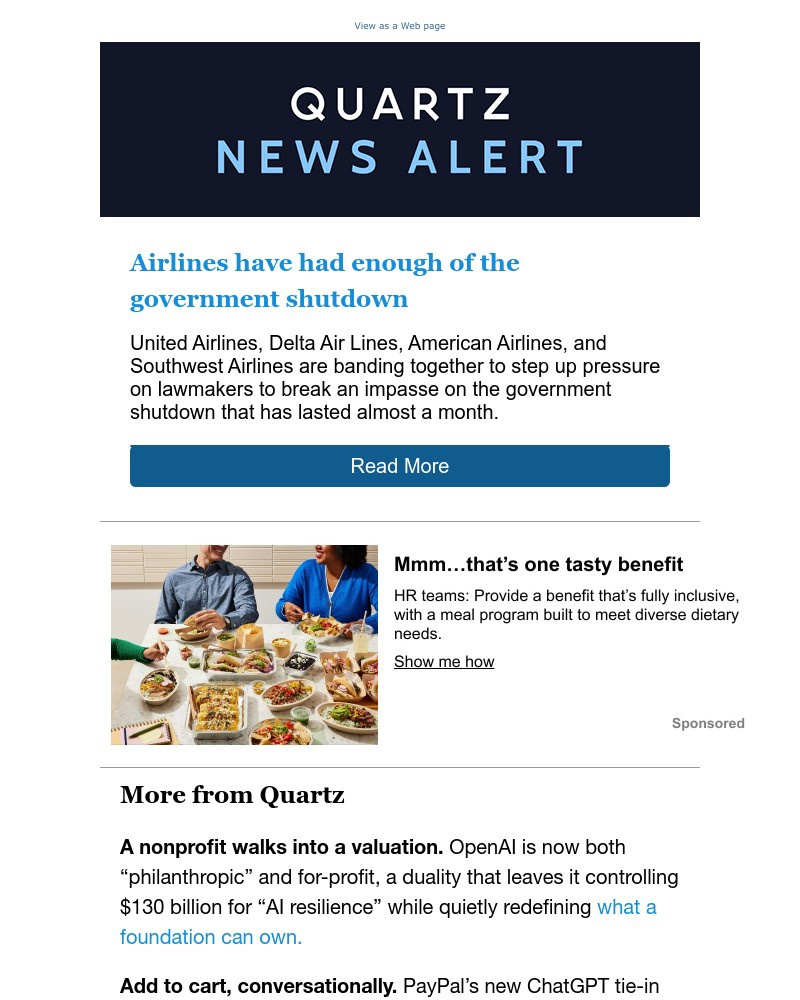Click the "Read More" button
The width and height of the screenshot is (800, 1000).
(x=399, y=465)
